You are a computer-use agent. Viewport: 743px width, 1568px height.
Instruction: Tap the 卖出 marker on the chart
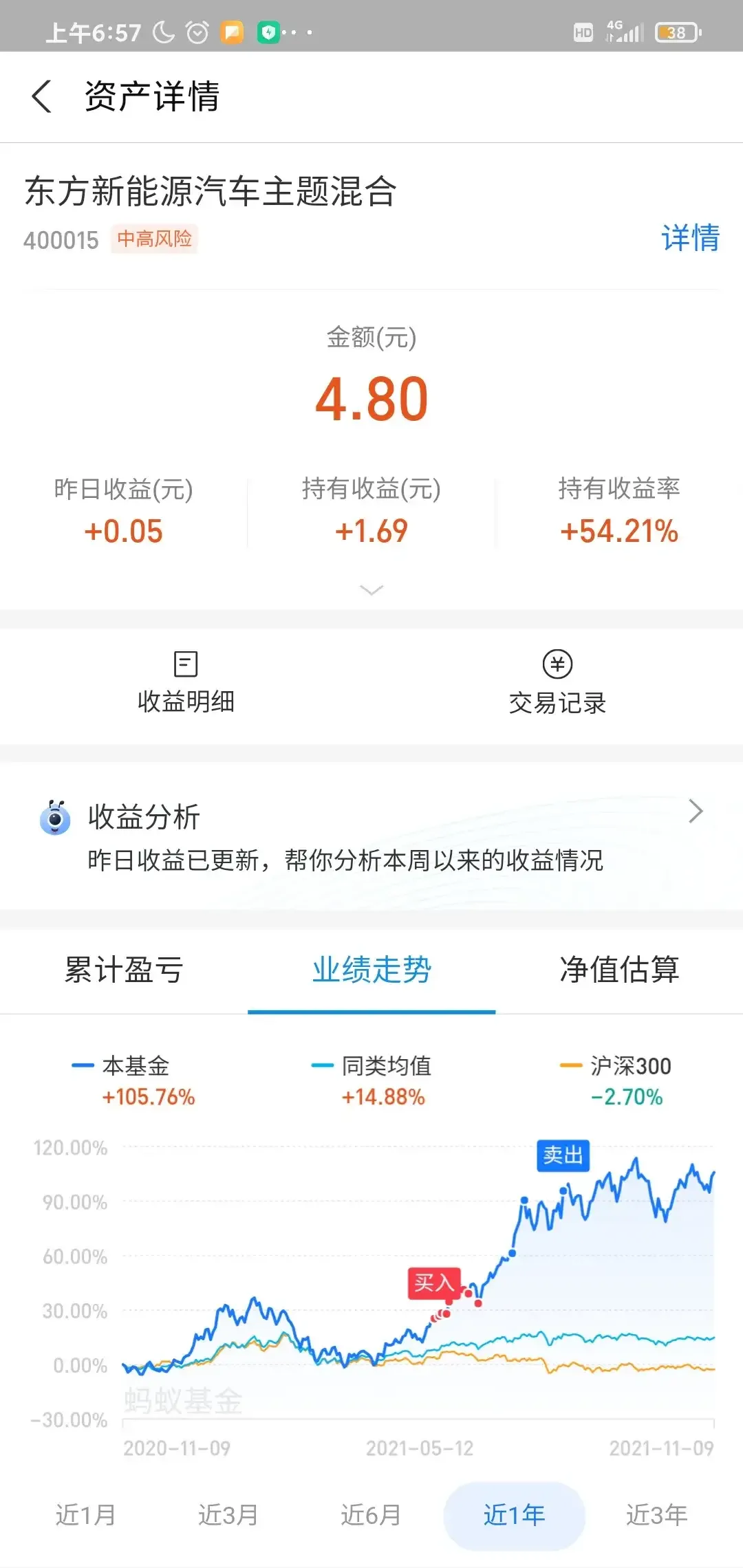tap(563, 1155)
